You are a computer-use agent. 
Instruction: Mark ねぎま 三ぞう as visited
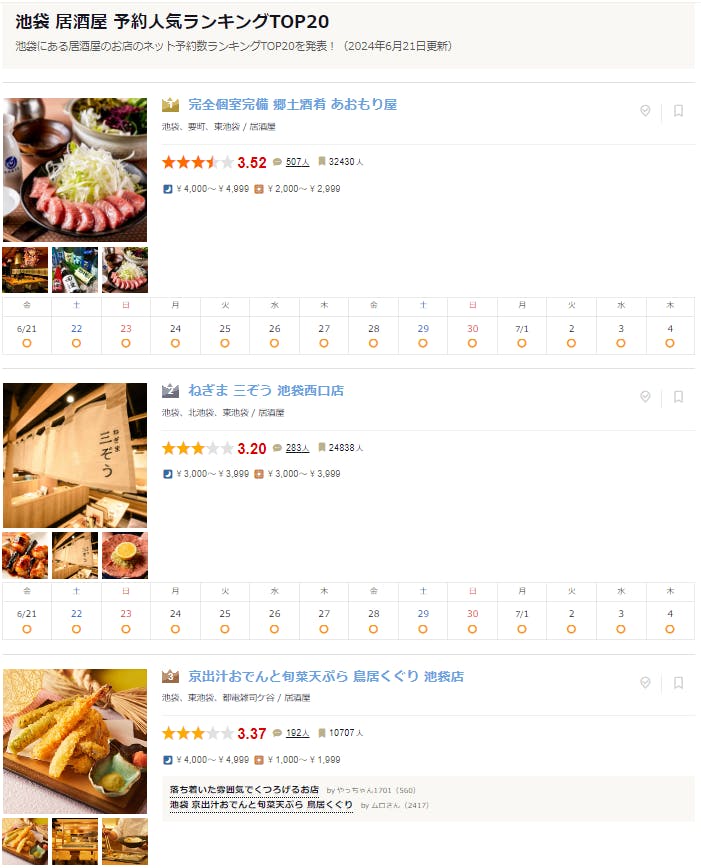pos(645,397)
